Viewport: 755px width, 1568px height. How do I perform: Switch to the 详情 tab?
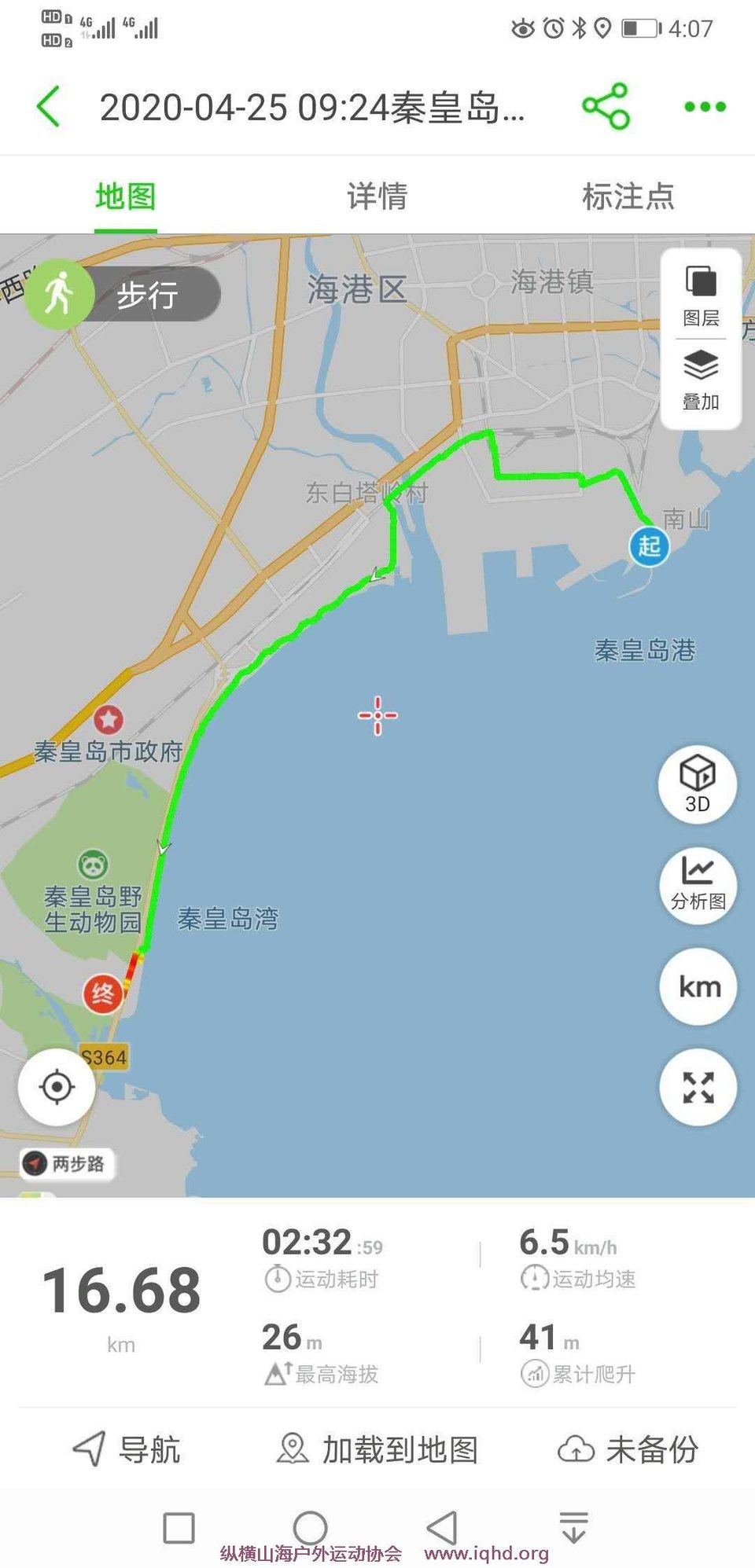(x=377, y=196)
